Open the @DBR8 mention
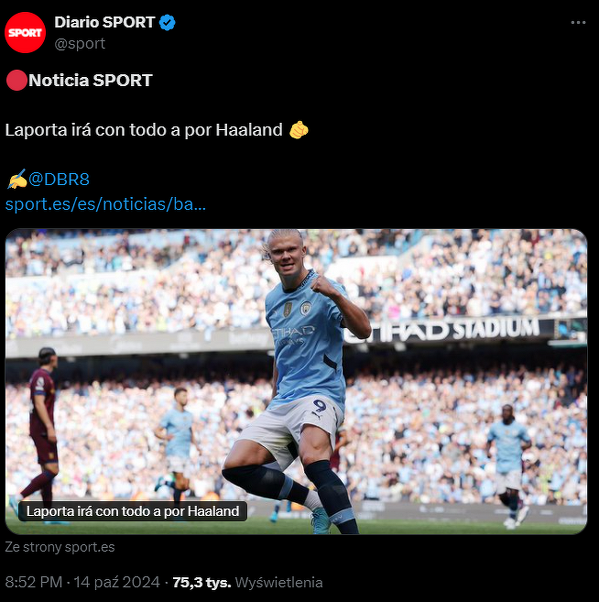The width and height of the screenshot is (599, 602). point(59,179)
